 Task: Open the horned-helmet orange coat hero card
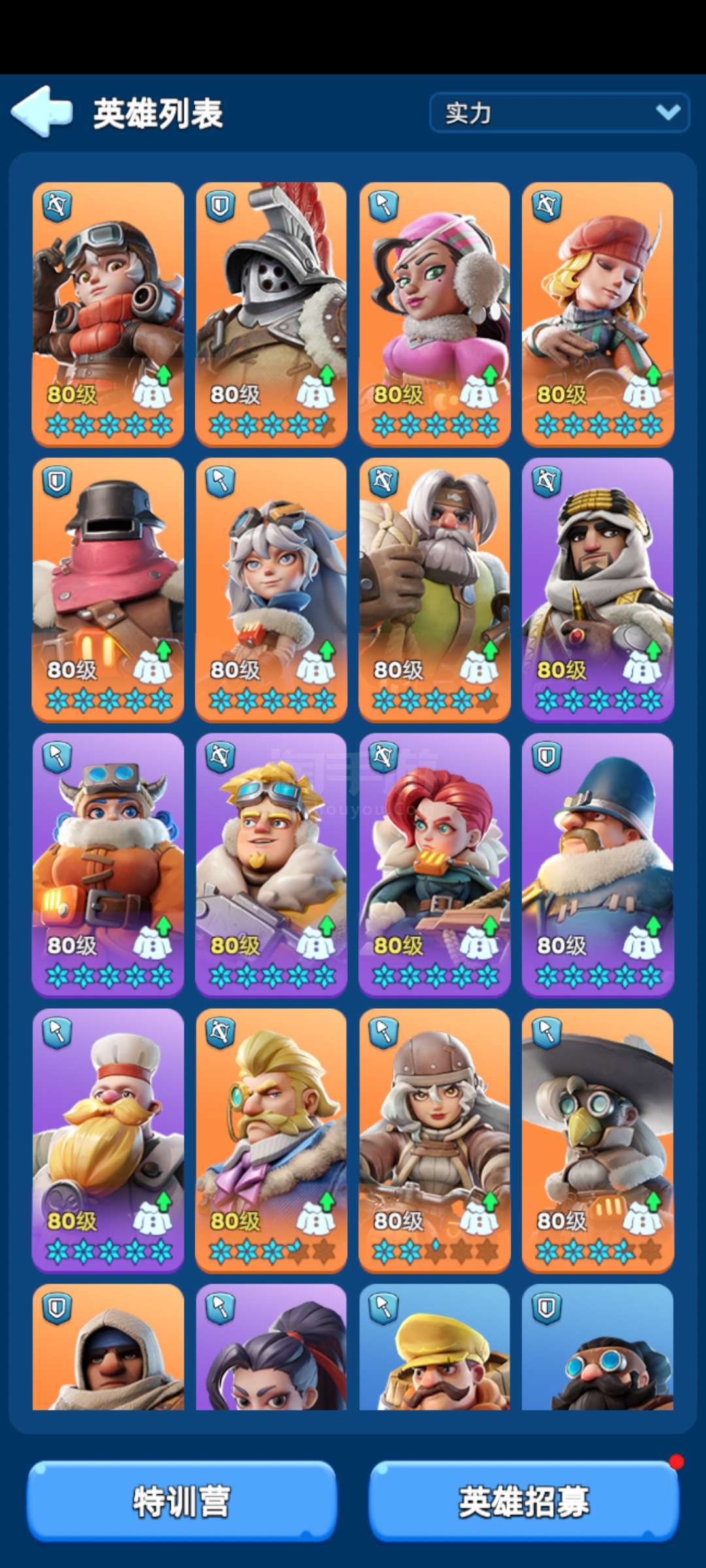coord(109,866)
